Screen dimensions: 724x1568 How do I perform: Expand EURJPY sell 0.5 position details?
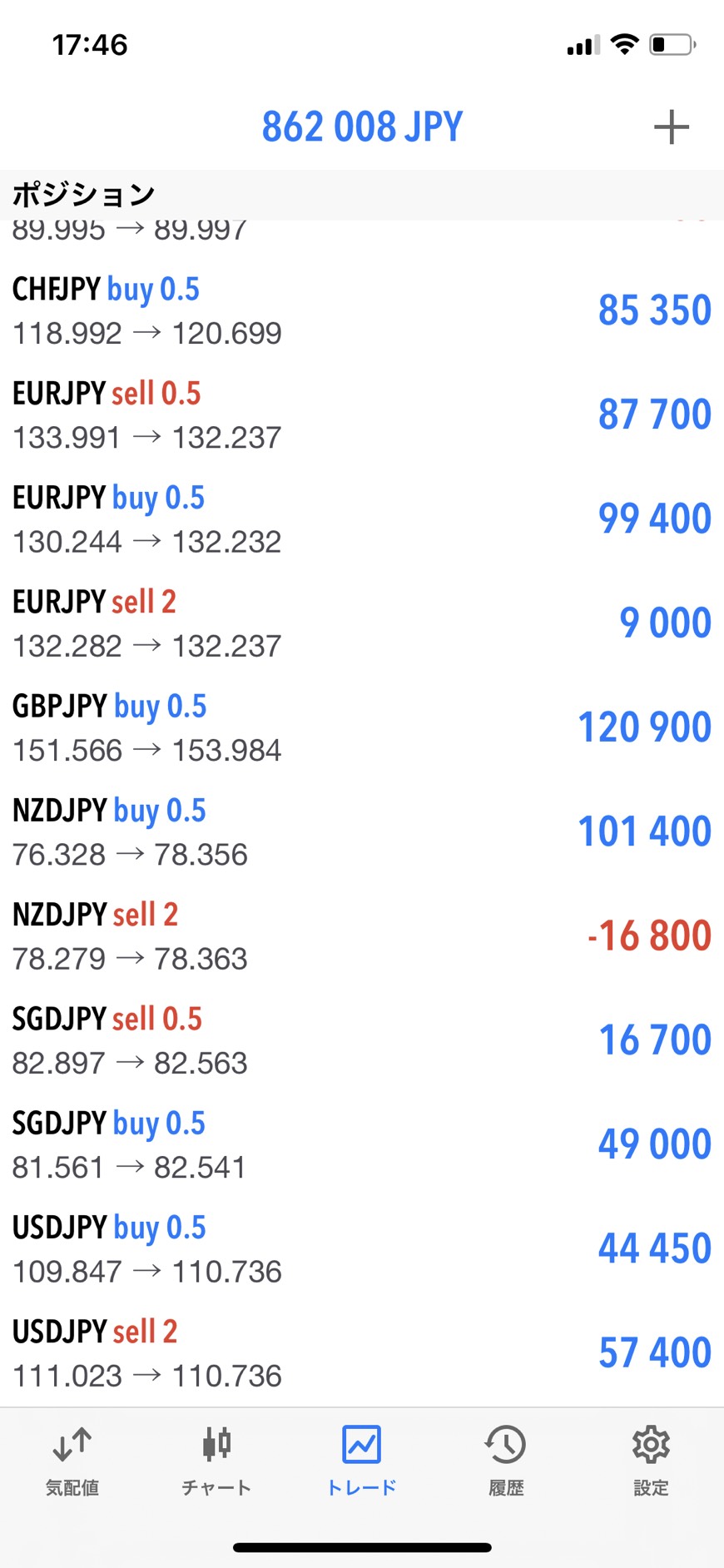click(361, 414)
